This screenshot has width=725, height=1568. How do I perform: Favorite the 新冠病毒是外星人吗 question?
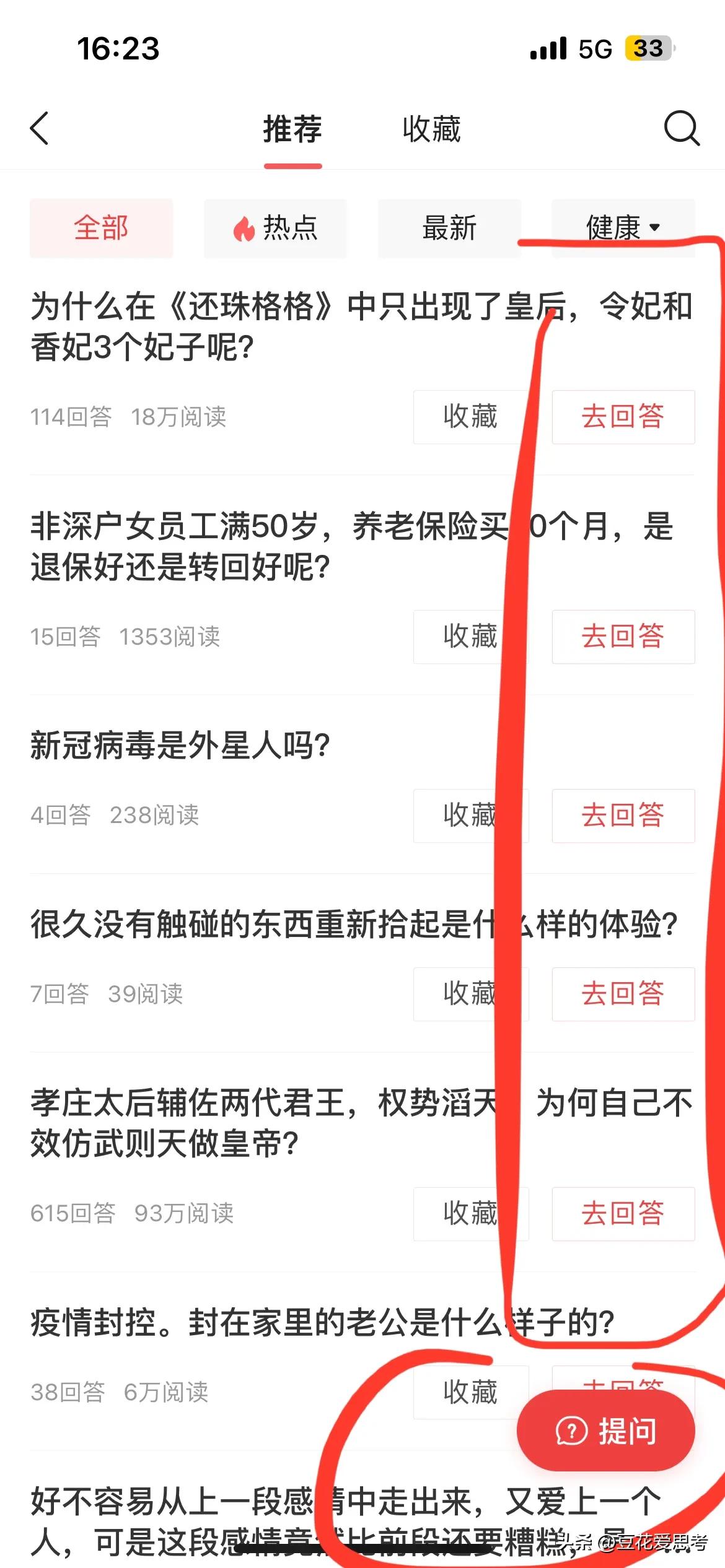point(470,816)
